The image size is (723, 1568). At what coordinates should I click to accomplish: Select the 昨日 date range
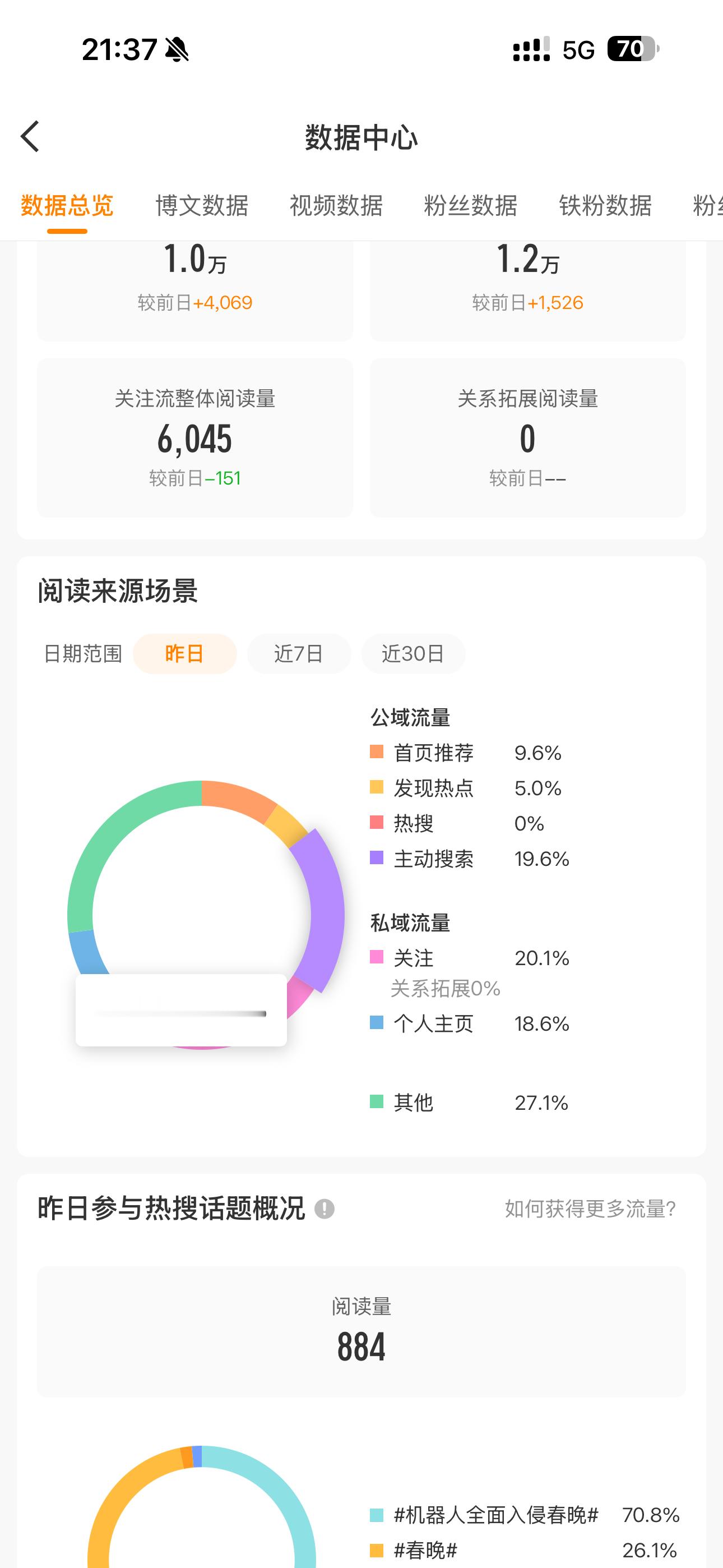[x=184, y=653]
